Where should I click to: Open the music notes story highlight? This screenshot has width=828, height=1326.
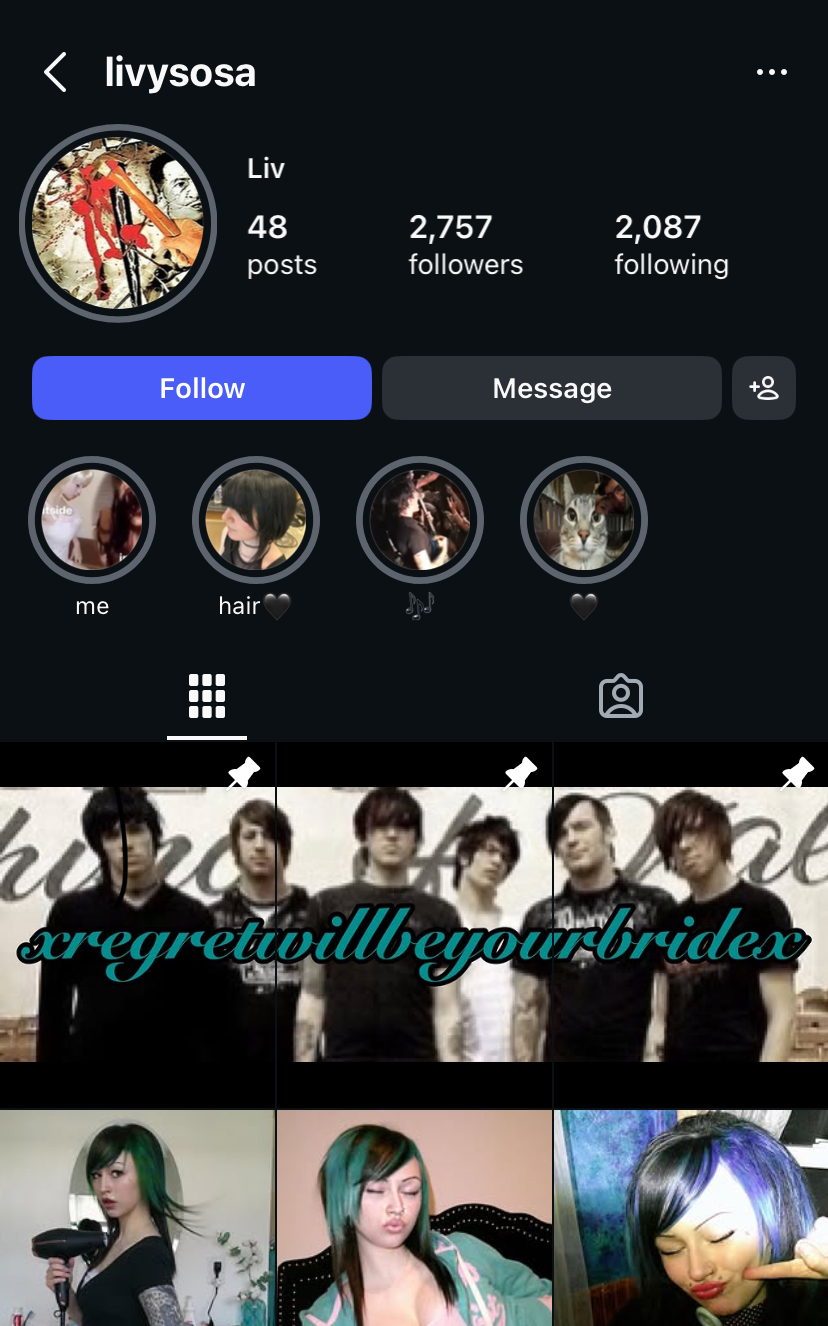point(420,520)
